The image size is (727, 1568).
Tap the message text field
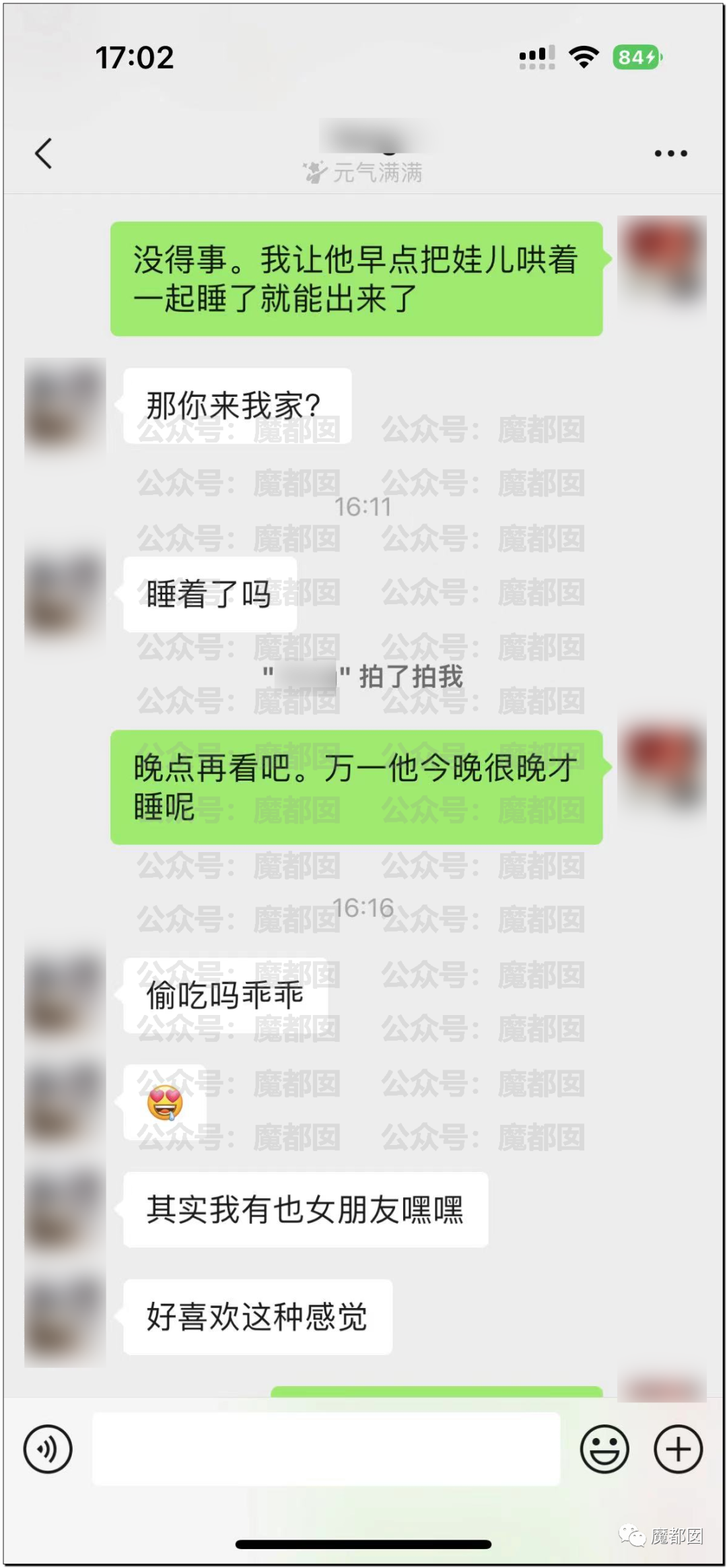(326, 1449)
